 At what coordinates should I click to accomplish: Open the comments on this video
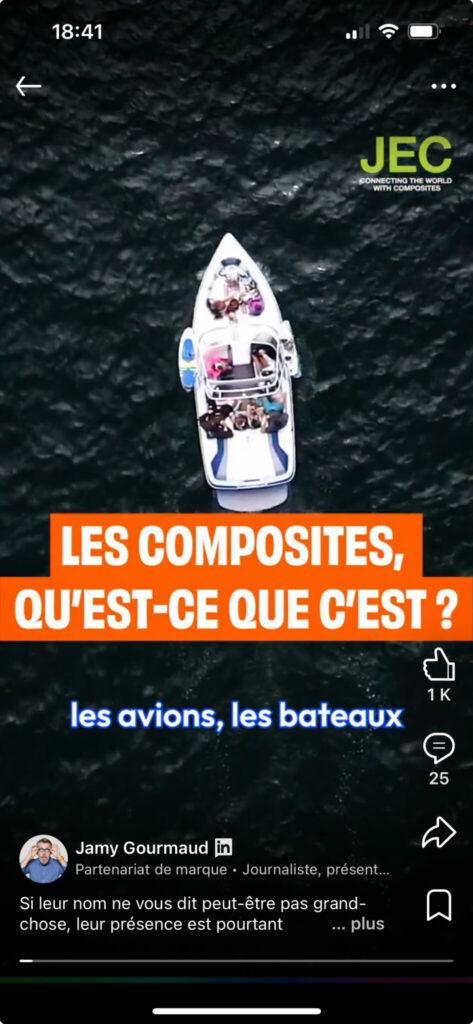(x=439, y=748)
